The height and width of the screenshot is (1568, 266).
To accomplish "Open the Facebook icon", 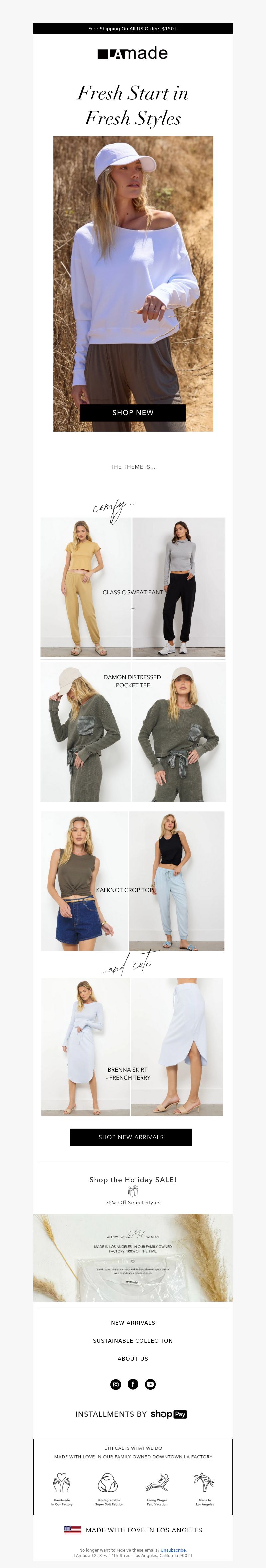I will [133, 1384].
